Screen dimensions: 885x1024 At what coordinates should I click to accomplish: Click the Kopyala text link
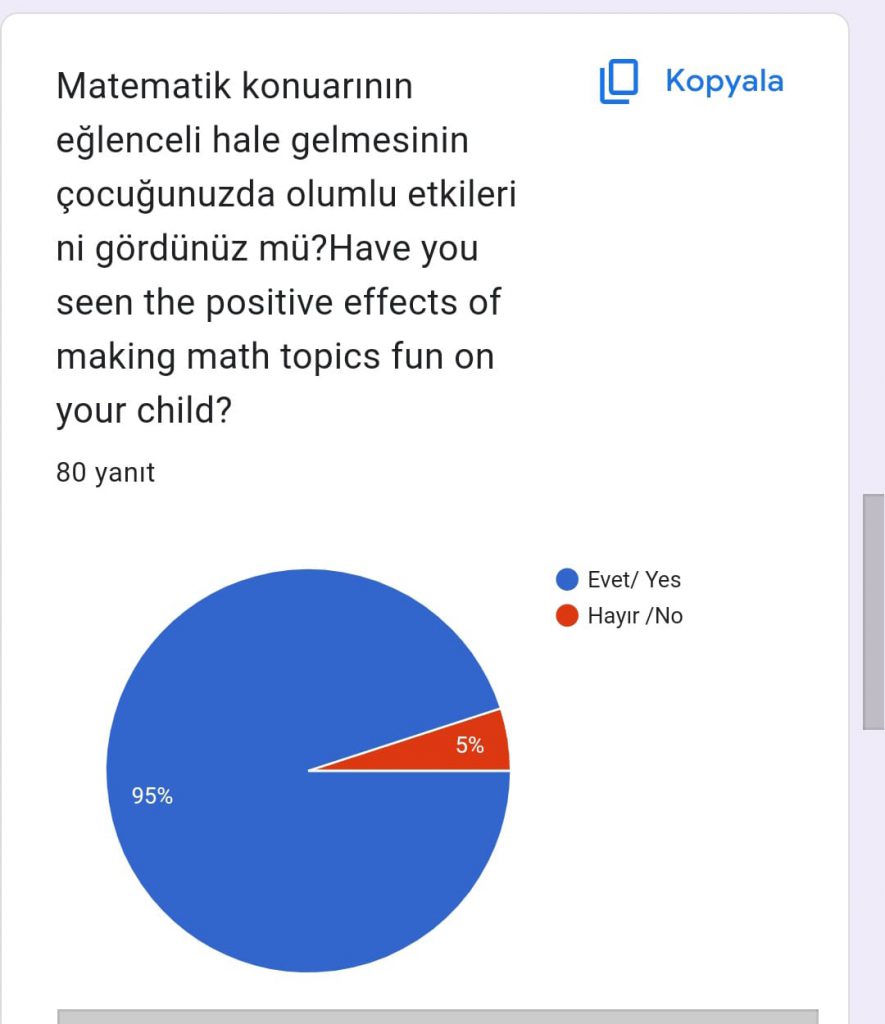point(722,82)
